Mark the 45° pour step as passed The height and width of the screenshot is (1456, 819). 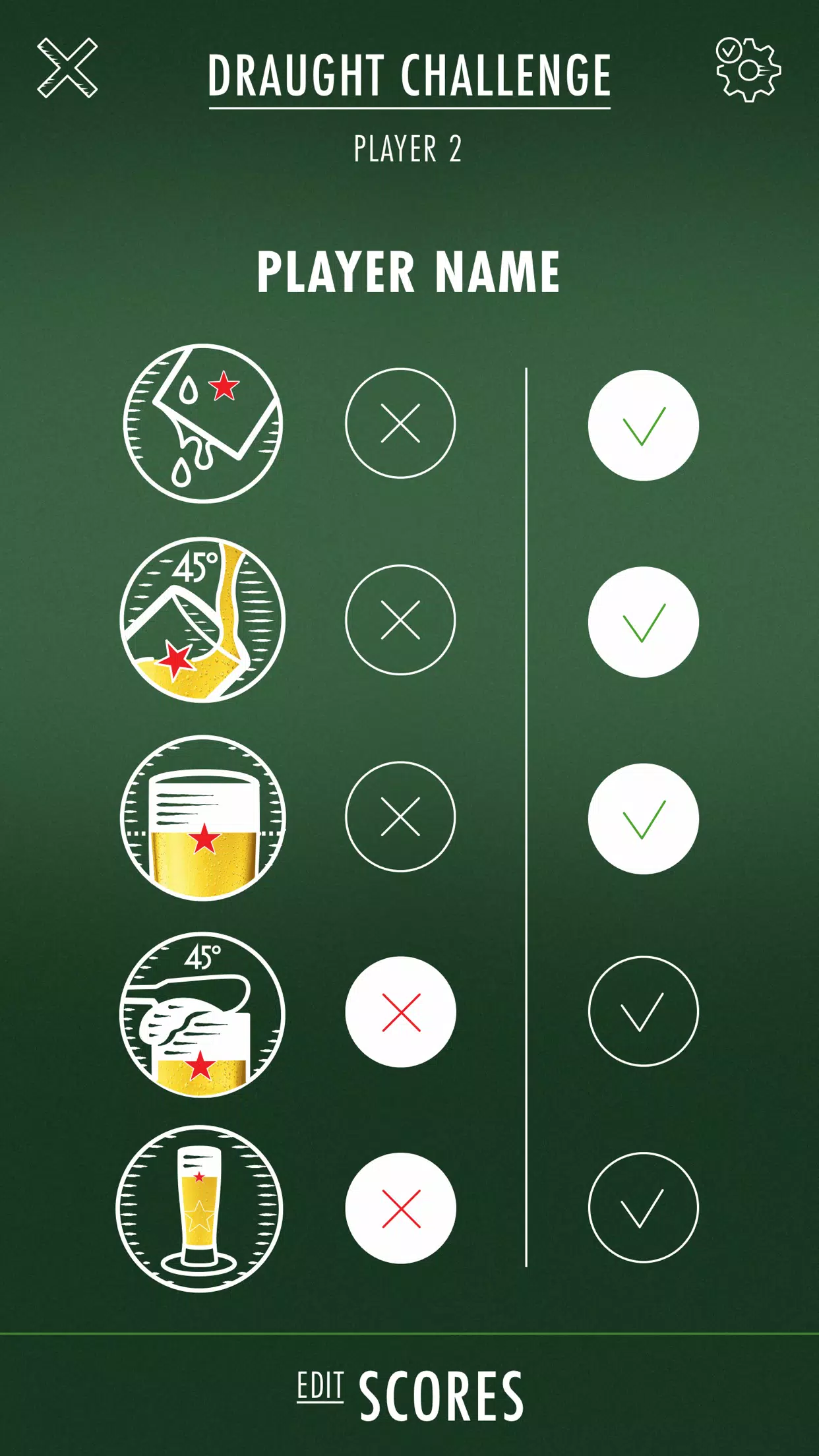pos(643,622)
